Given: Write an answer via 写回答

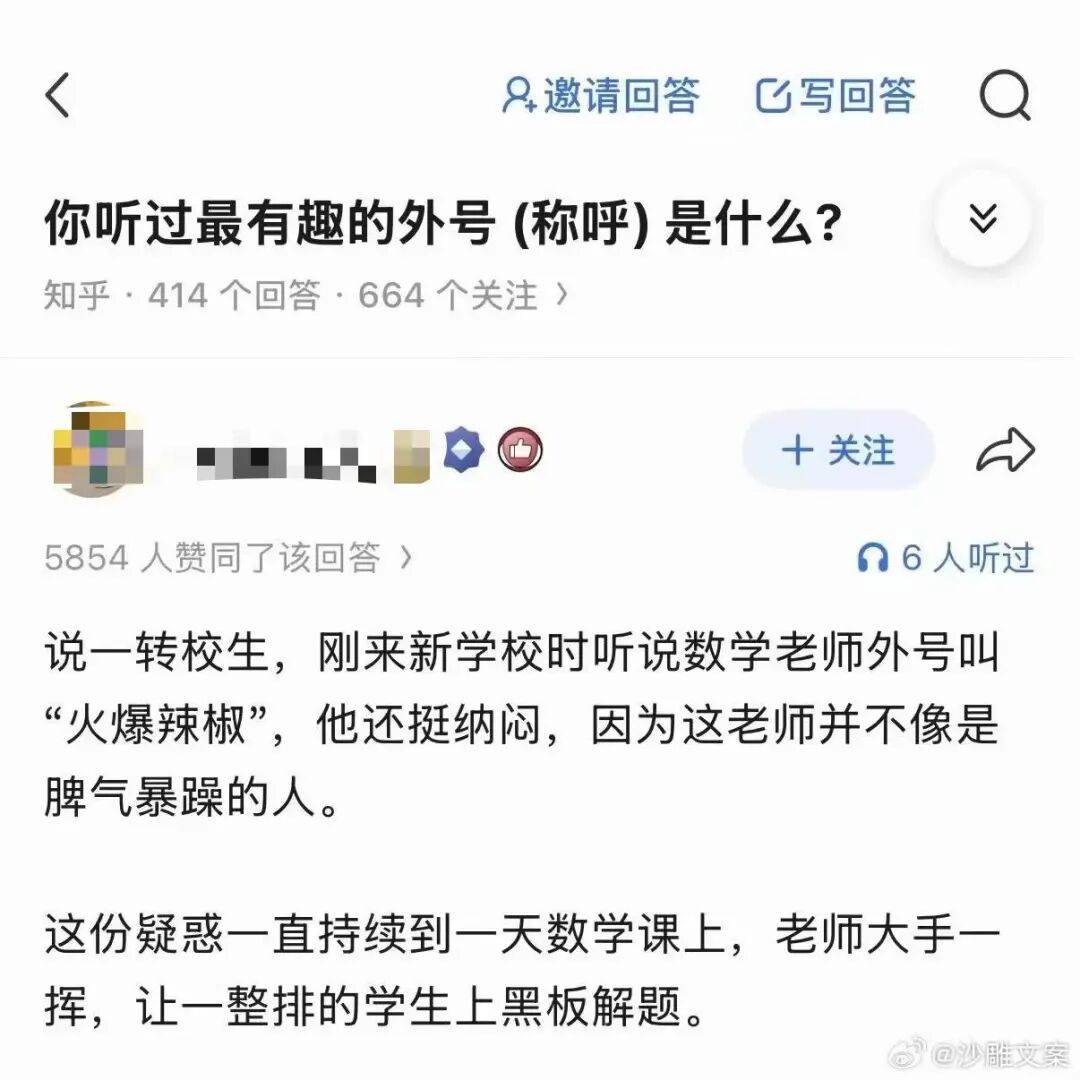Looking at the screenshot, I should click(835, 97).
